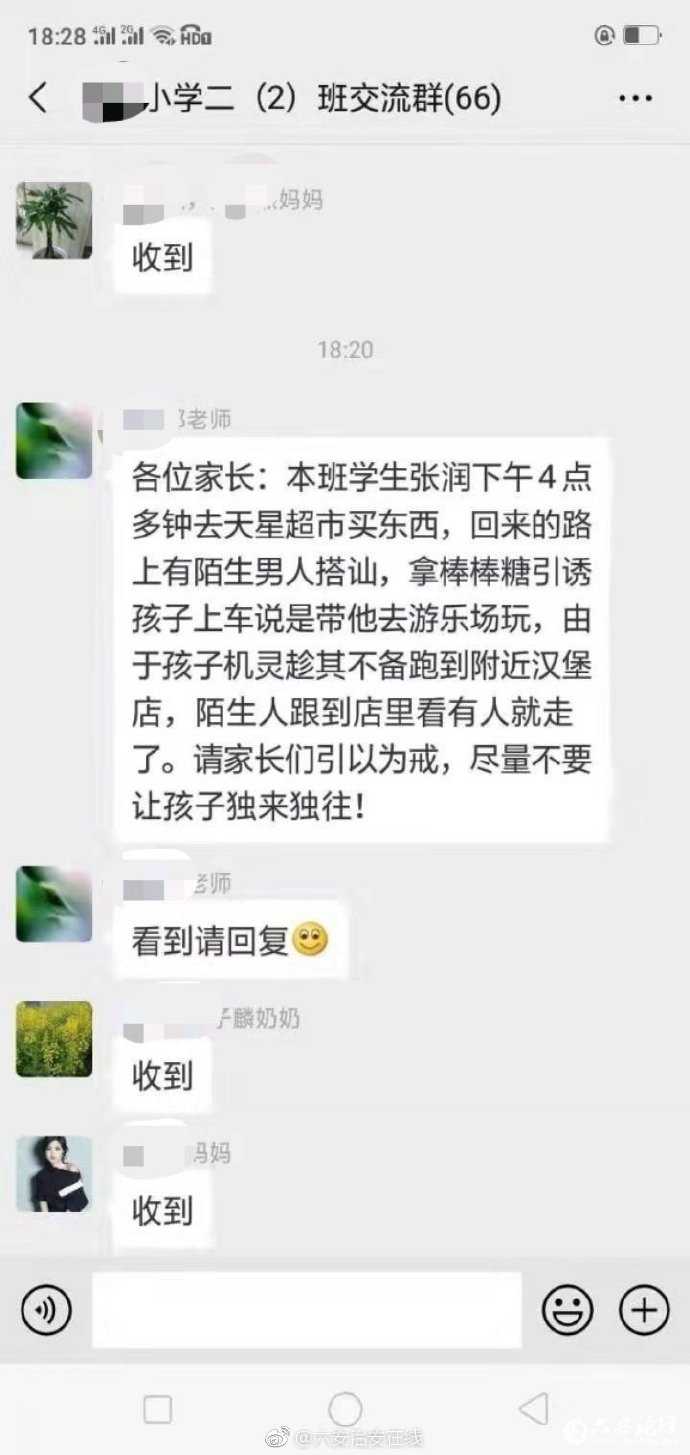Tap teacher's avatar beside 看到请回复 message
Viewport: 690px width, 1455px height.
(54, 904)
